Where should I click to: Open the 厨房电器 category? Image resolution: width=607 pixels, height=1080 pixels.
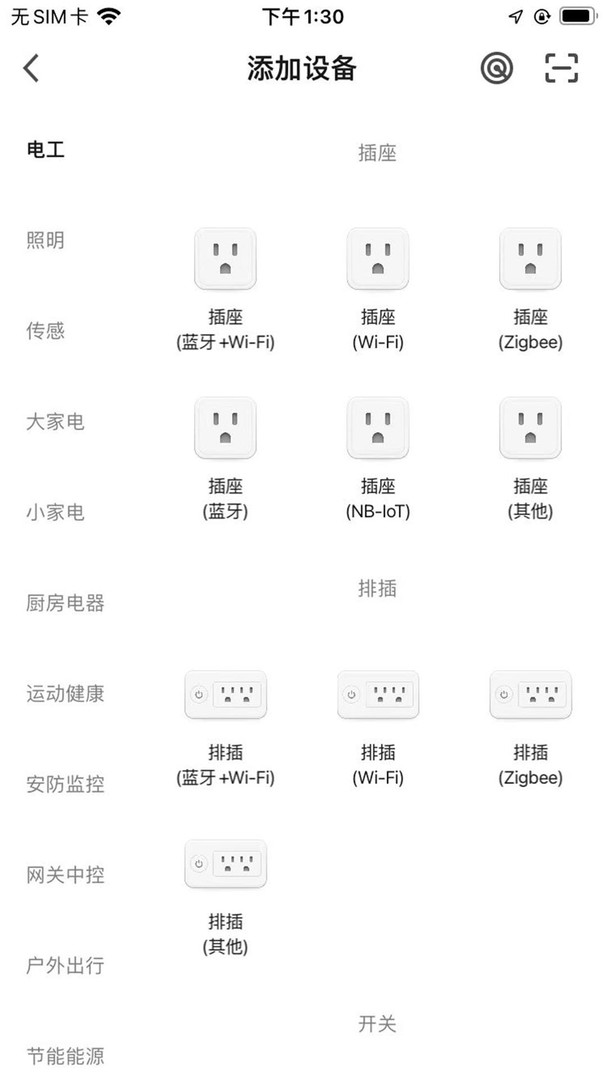pos(65,603)
